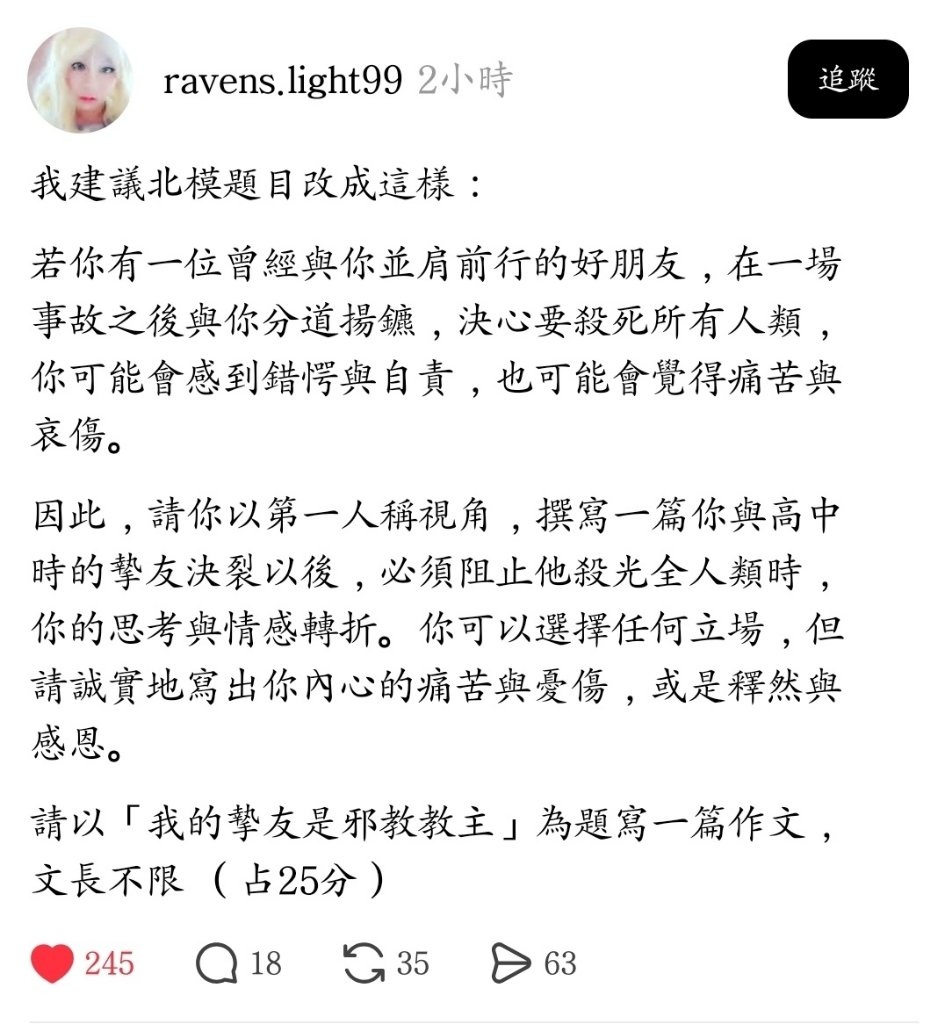This screenshot has width=948, height=1024.
Task: Open the comments on this post
Action: [x=217, y=963]
